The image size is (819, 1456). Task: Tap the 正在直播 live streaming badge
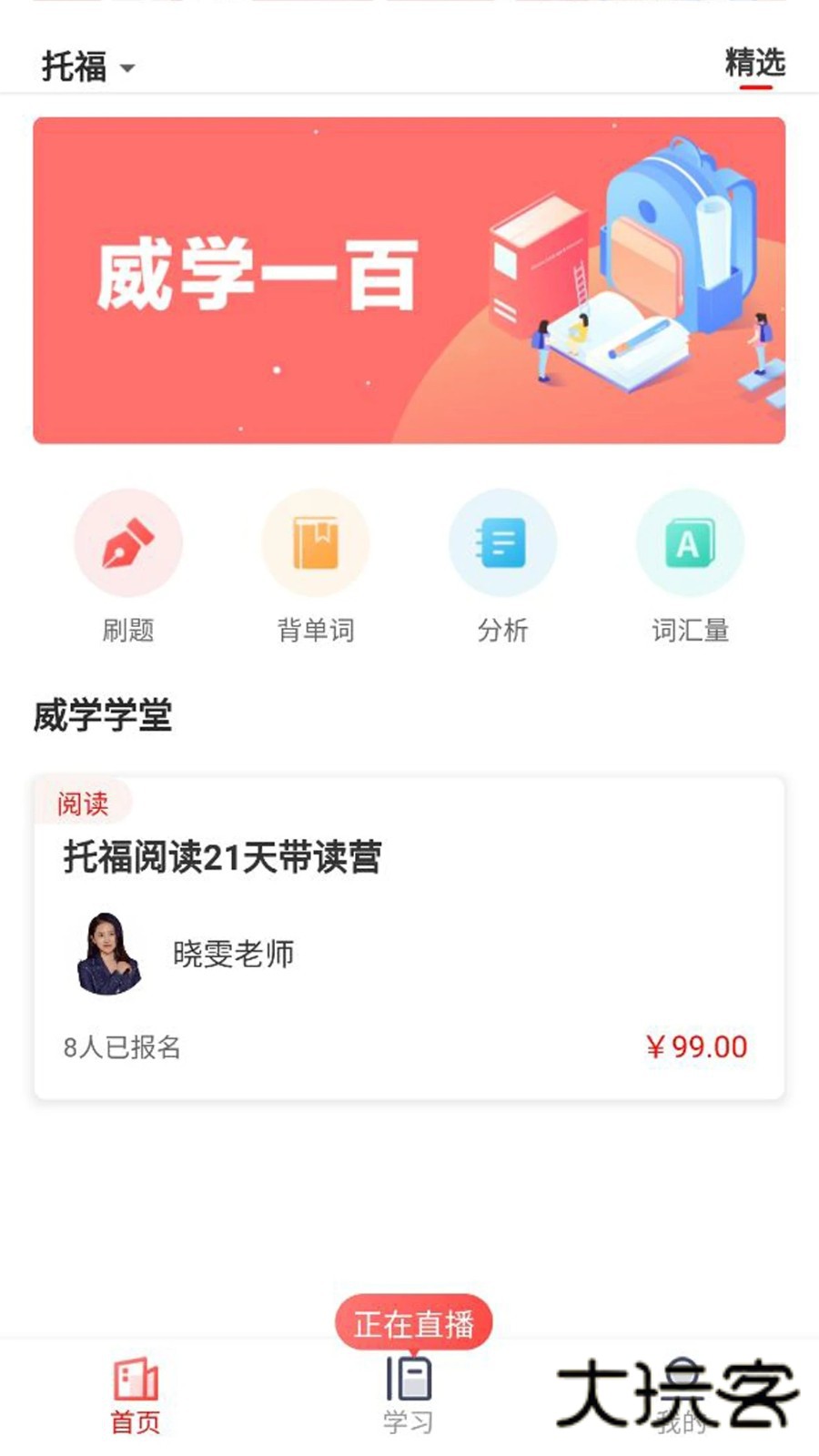[x=411, y=1324]
